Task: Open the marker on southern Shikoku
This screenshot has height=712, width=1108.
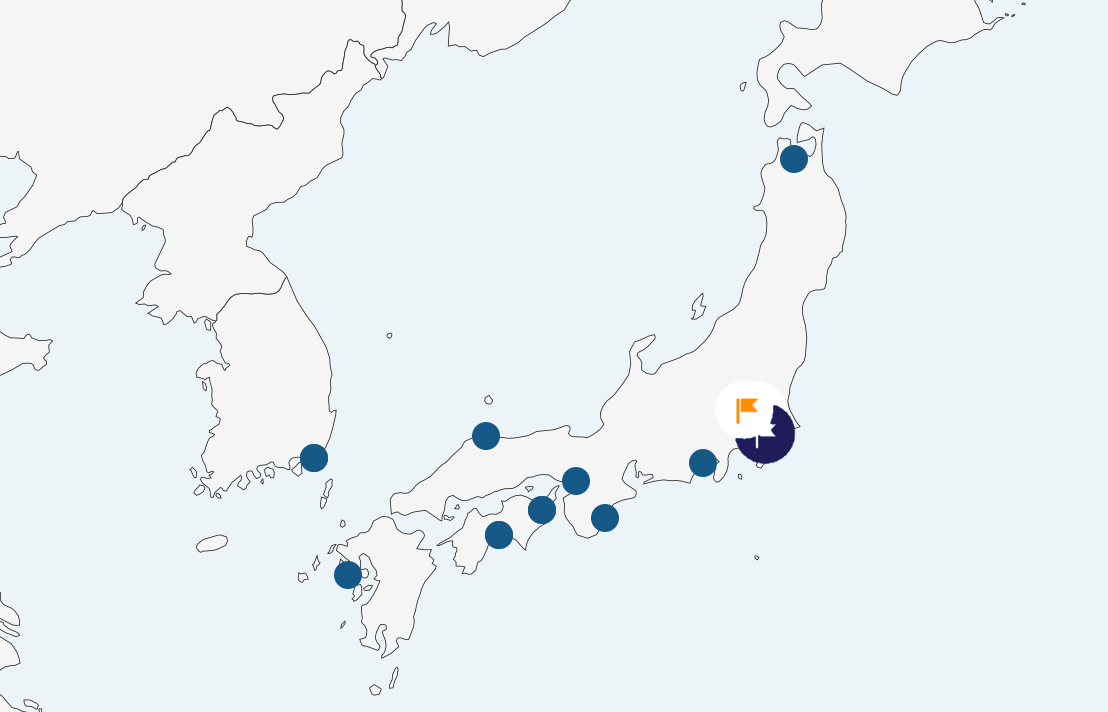Action: tap(499, 535)
